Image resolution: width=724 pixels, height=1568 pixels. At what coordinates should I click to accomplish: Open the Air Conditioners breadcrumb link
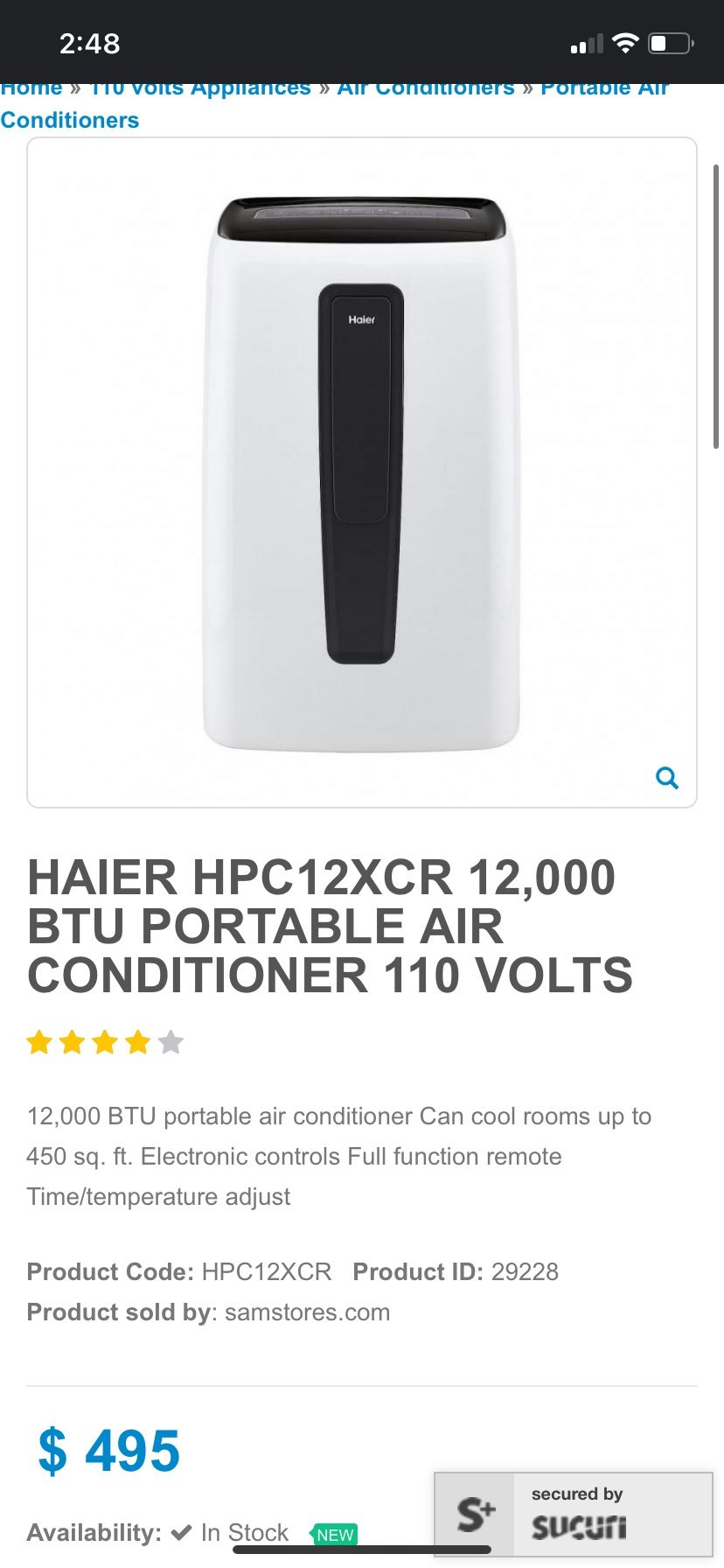(426, 89)
